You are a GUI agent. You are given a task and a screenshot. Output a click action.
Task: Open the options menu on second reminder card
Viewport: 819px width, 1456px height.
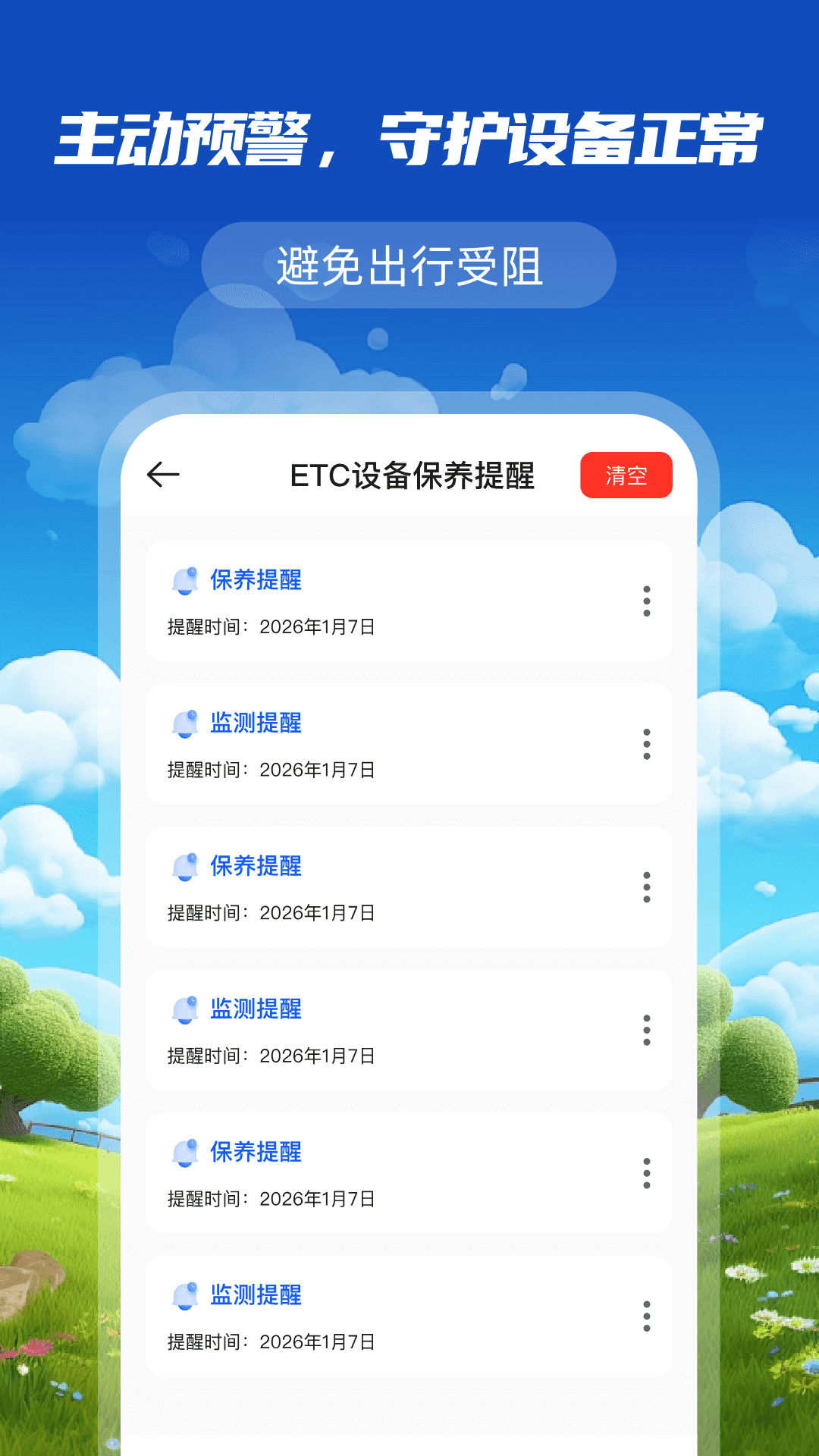(x=647, y=744)
